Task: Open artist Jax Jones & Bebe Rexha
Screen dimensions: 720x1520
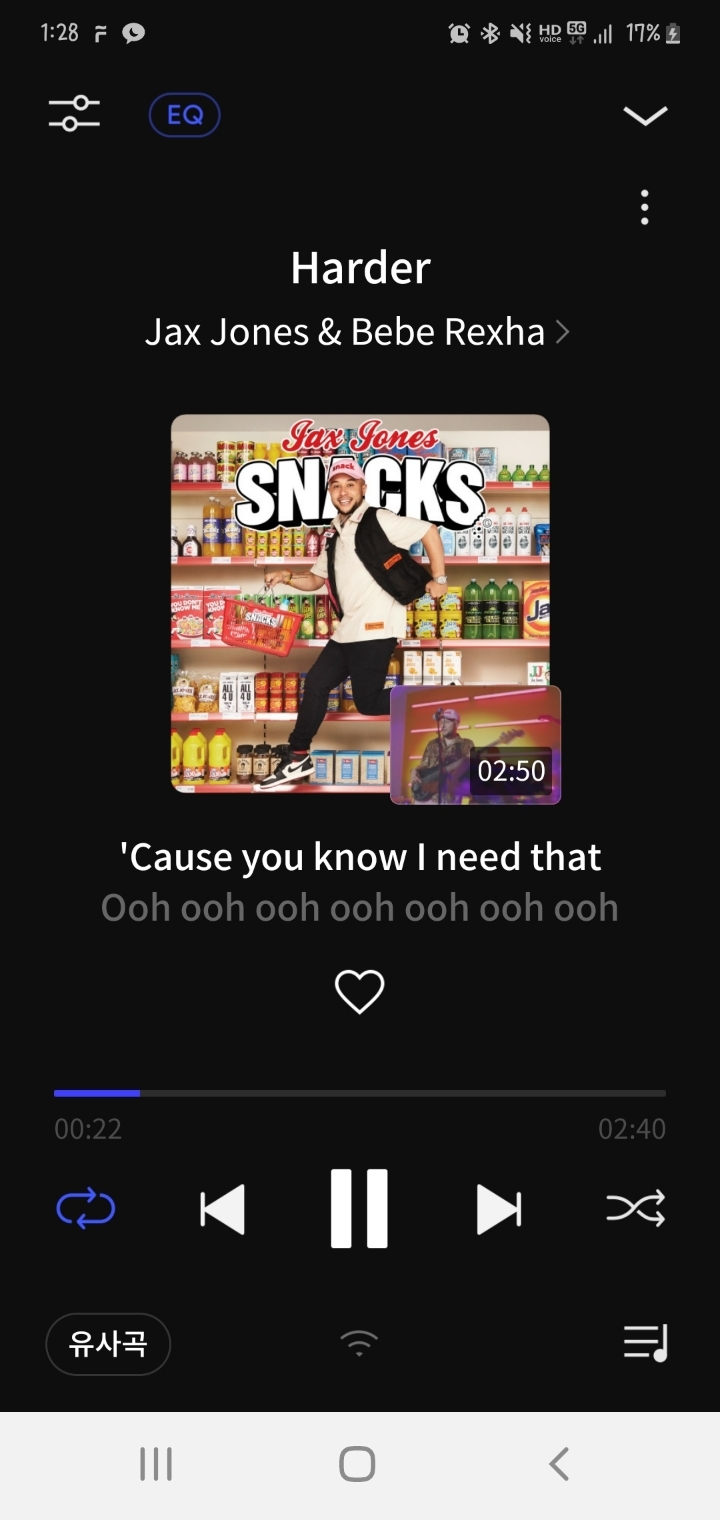Action: coord(357,332)
